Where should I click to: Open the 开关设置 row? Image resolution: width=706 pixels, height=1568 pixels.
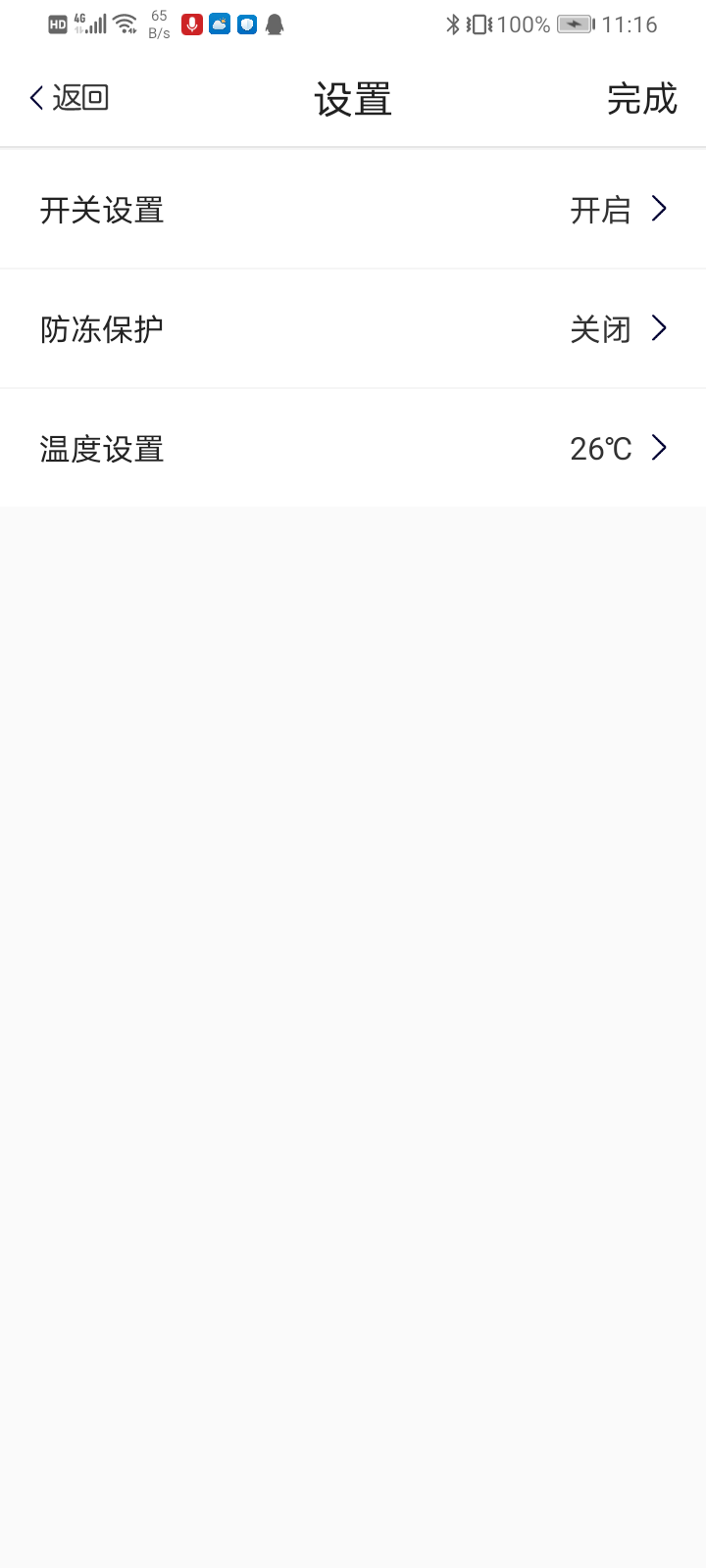pos(353,210)
